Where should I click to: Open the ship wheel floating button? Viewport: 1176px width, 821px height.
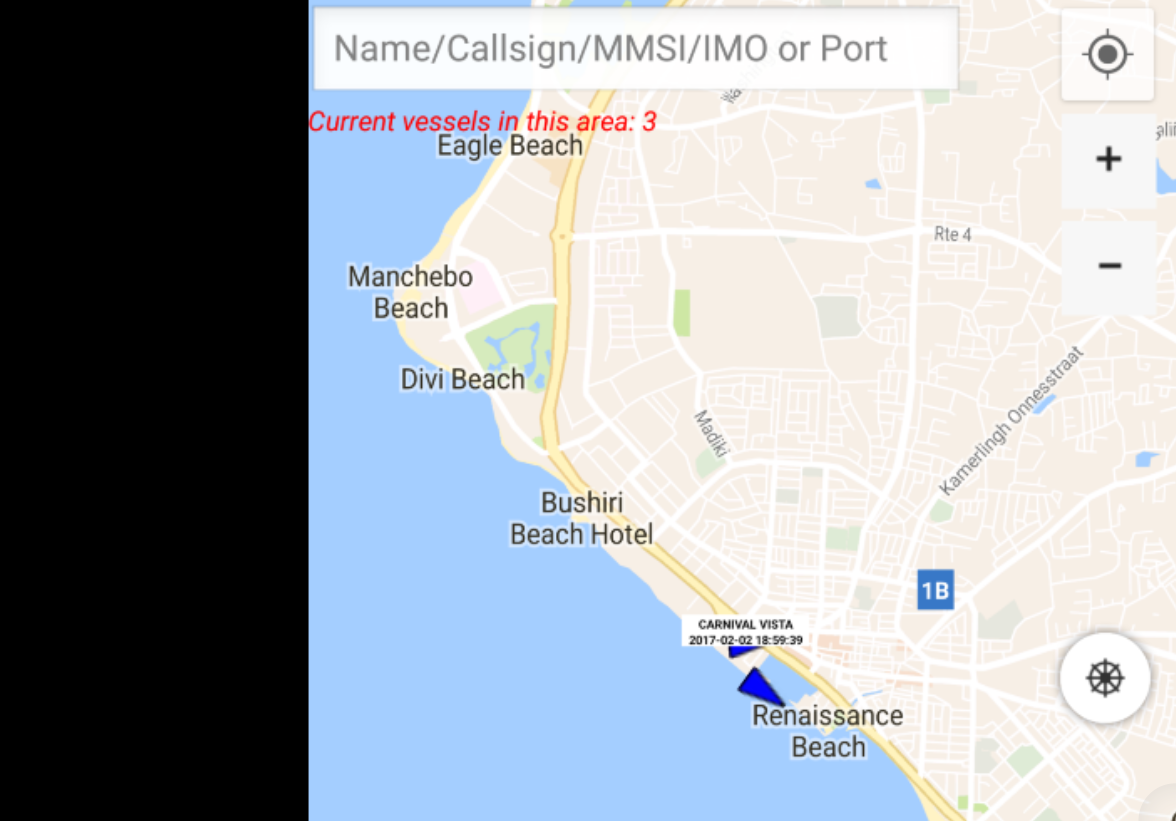[x=1105, y=678]
